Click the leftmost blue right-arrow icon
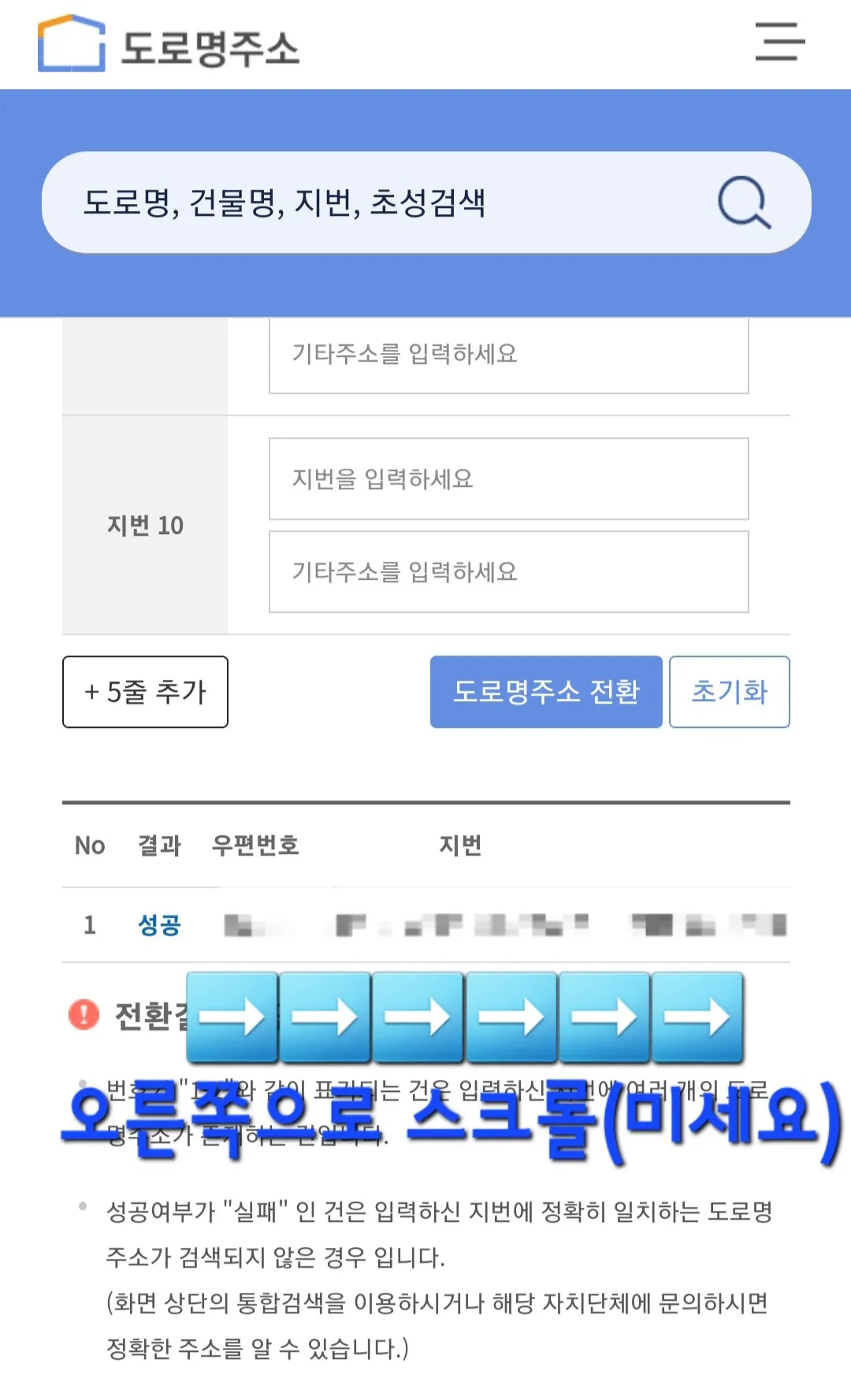The image size is (851, 1400). pyautogui.click(x=232, y=1018)
